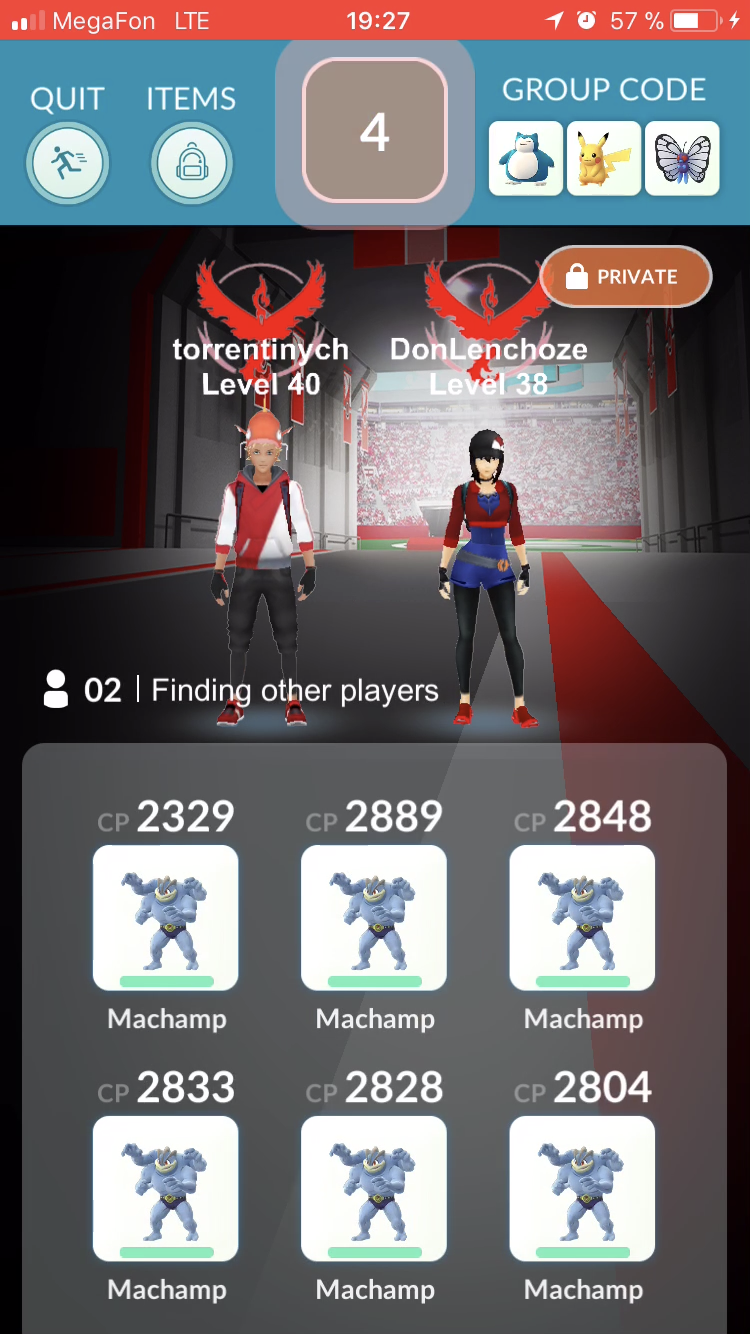Quit the raid lobby
Screen dimensions: 750x1334
[x=68, y=162]
